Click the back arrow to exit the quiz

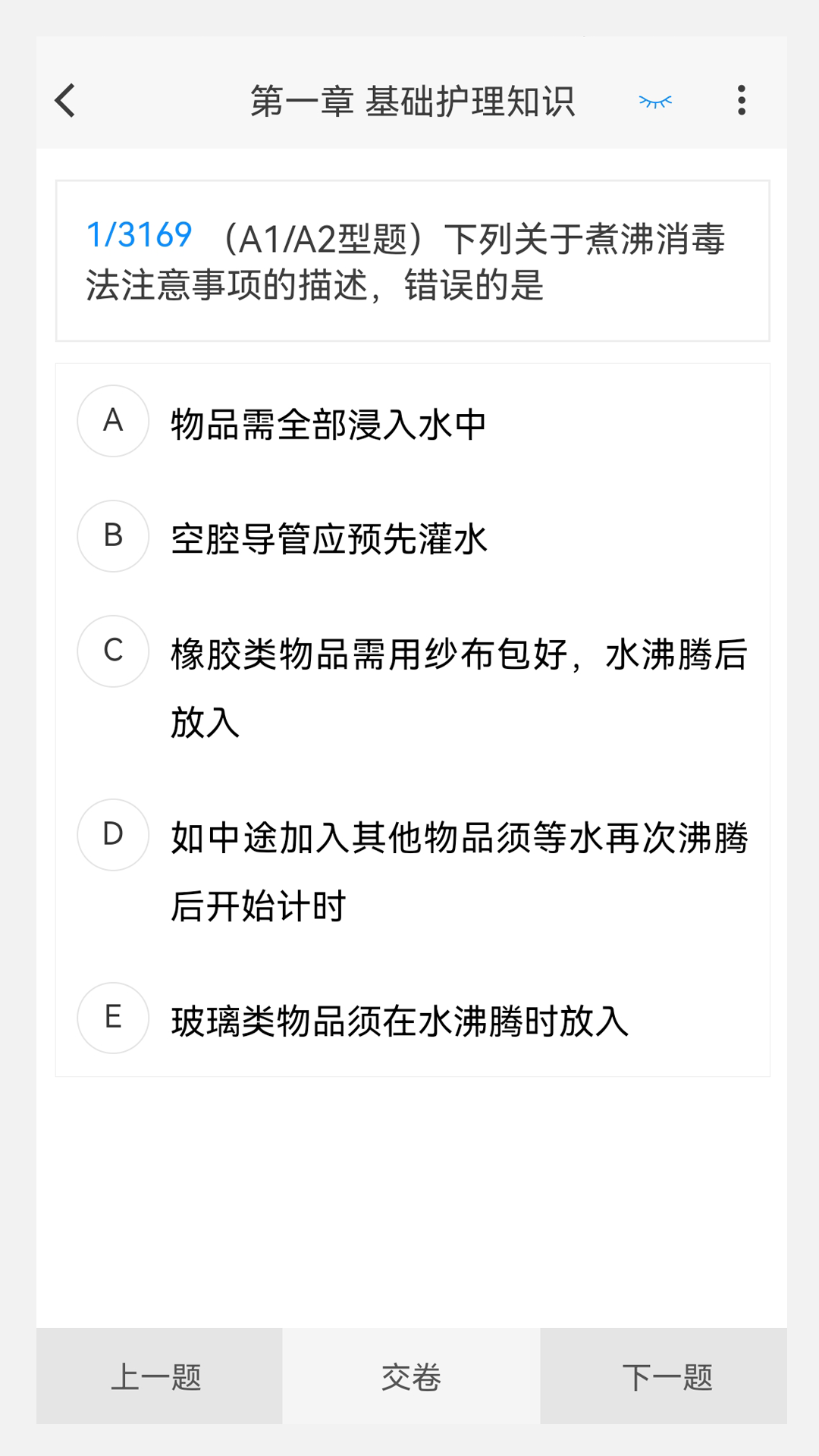(x=64, y=100)
